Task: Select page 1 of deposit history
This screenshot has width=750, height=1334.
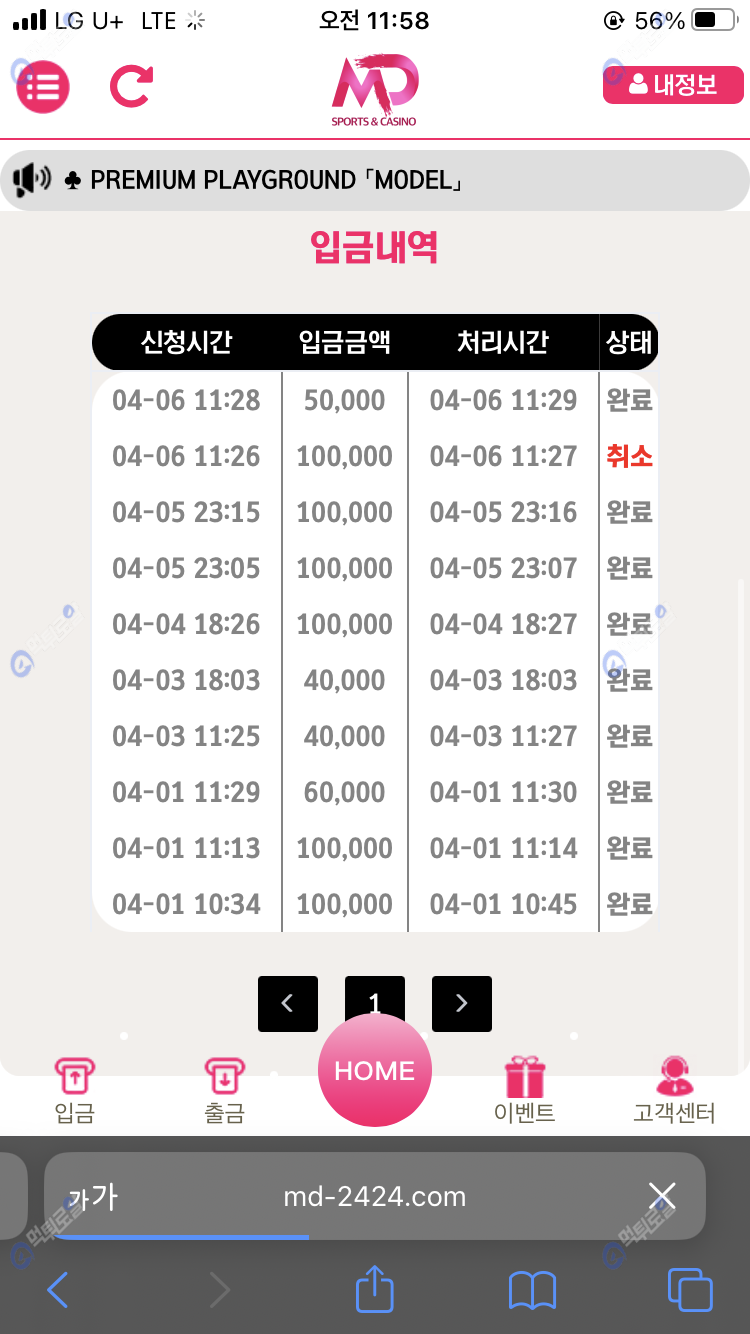Action: tap(375, 1003)
